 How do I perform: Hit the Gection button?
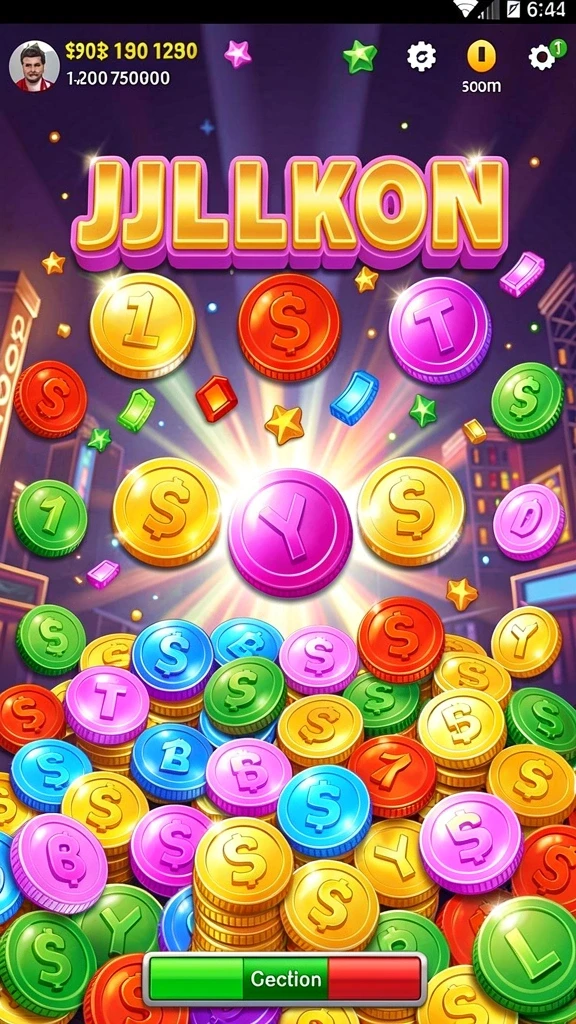click(x=285, y=978)
